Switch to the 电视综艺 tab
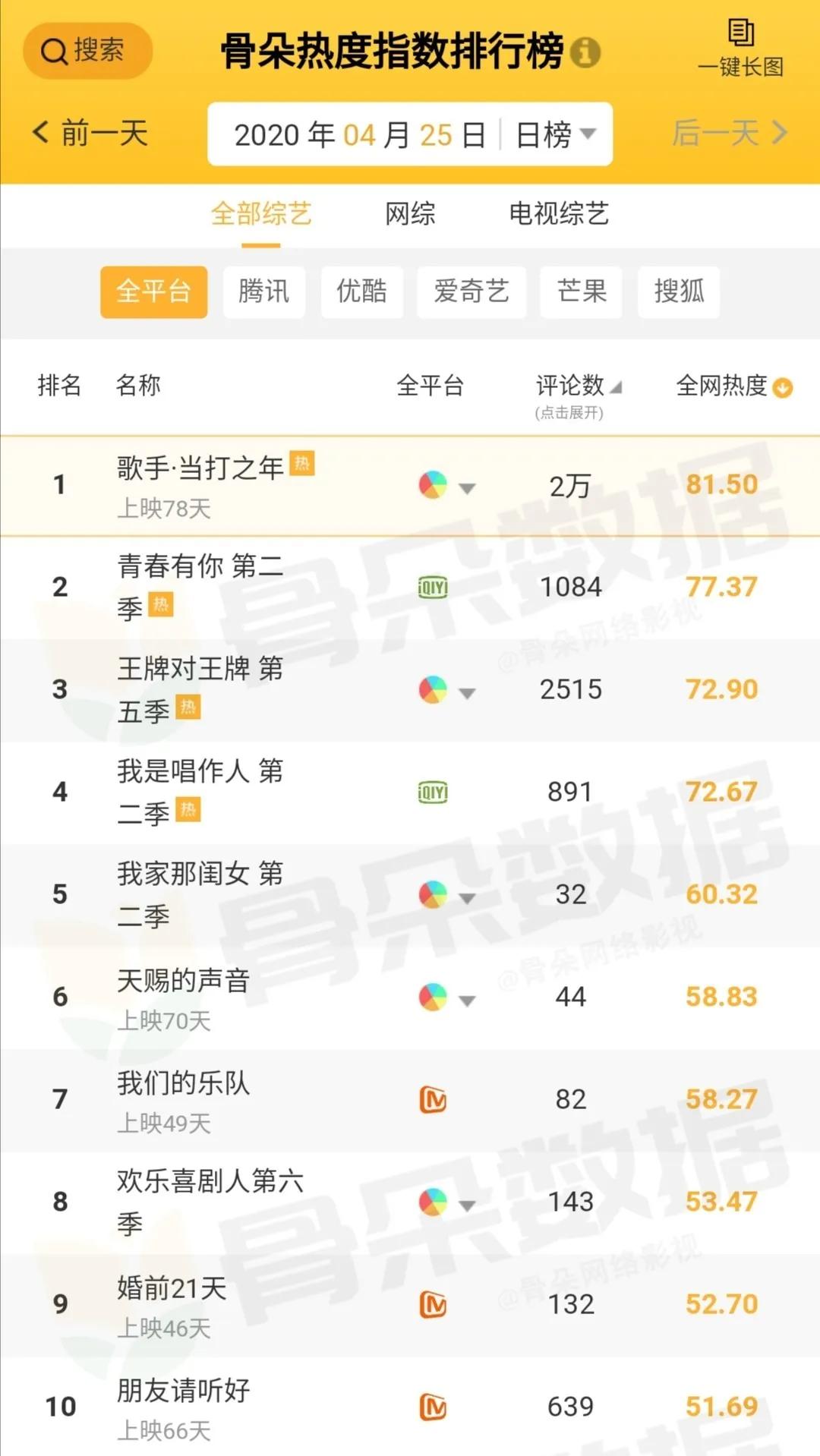This screenshot has width=820, height=1456. tap(562, 216)
